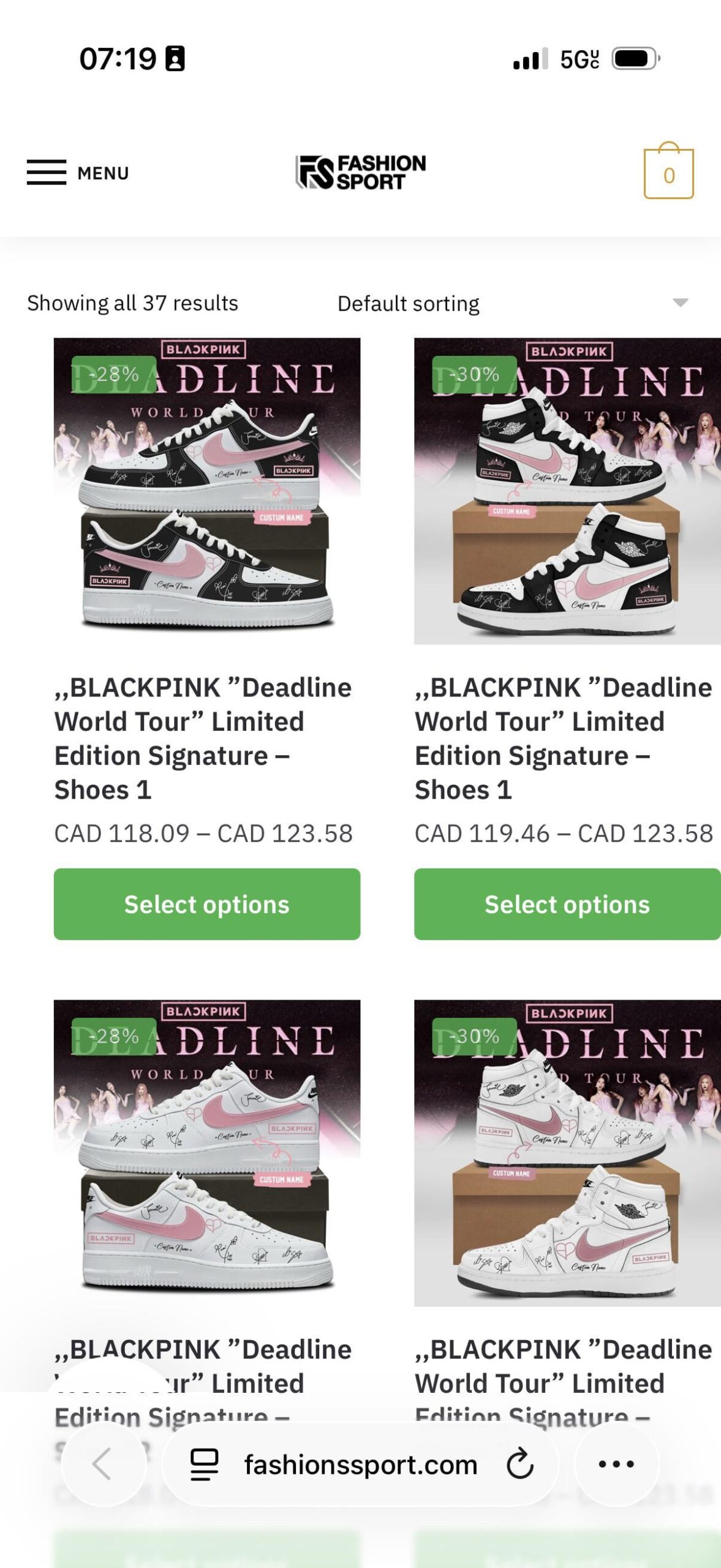The height and width of the screenshot is (1568, 721).
Task: Open the hamburger MENU
Action: point(78,173)
